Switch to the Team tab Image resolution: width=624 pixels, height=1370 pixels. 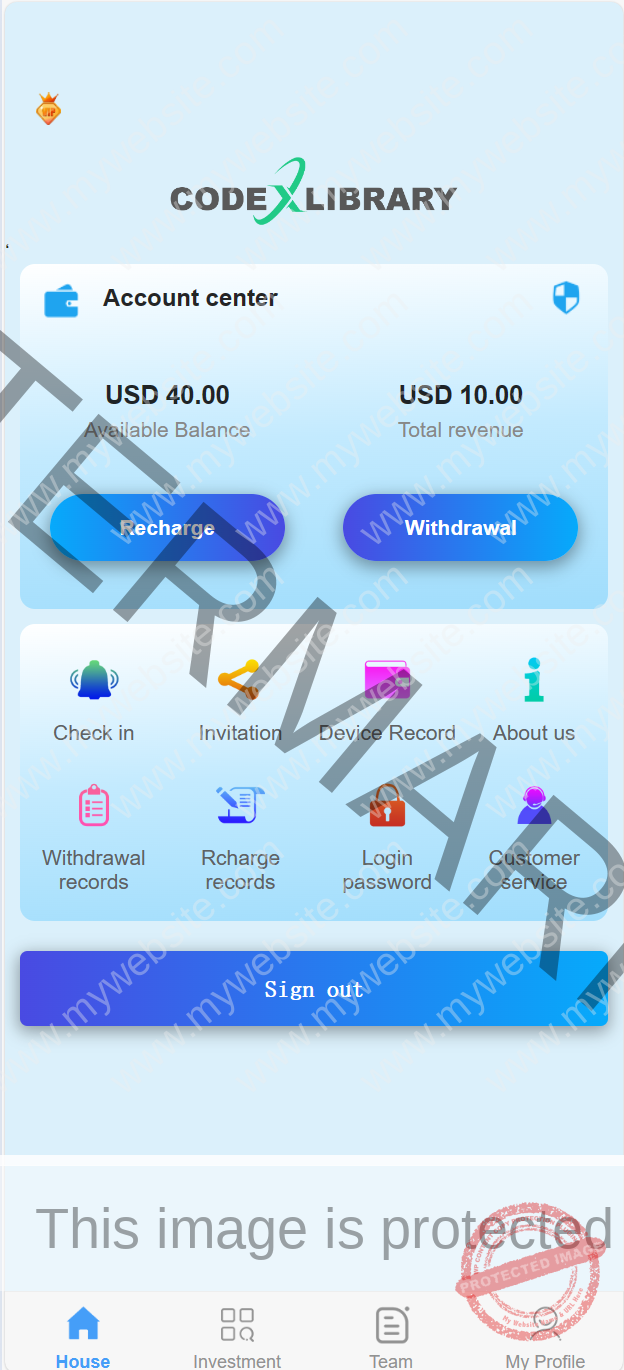(x=391, y=1337)
